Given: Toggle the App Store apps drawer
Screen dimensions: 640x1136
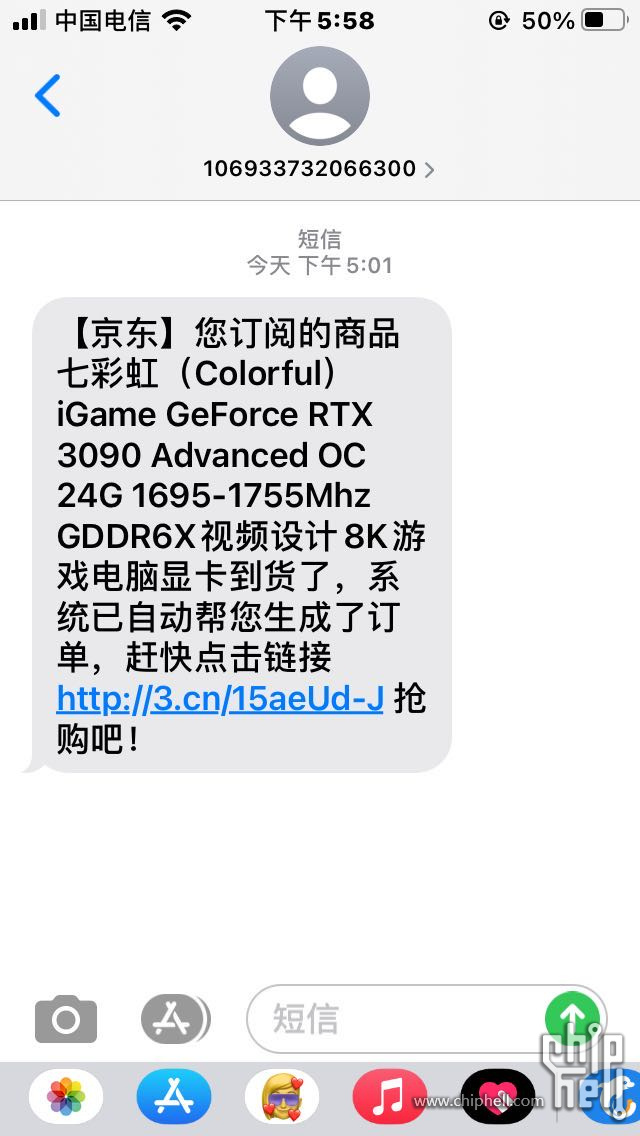Looking at the screenshot, I should pyautogui.click(x=175, y=1019).
